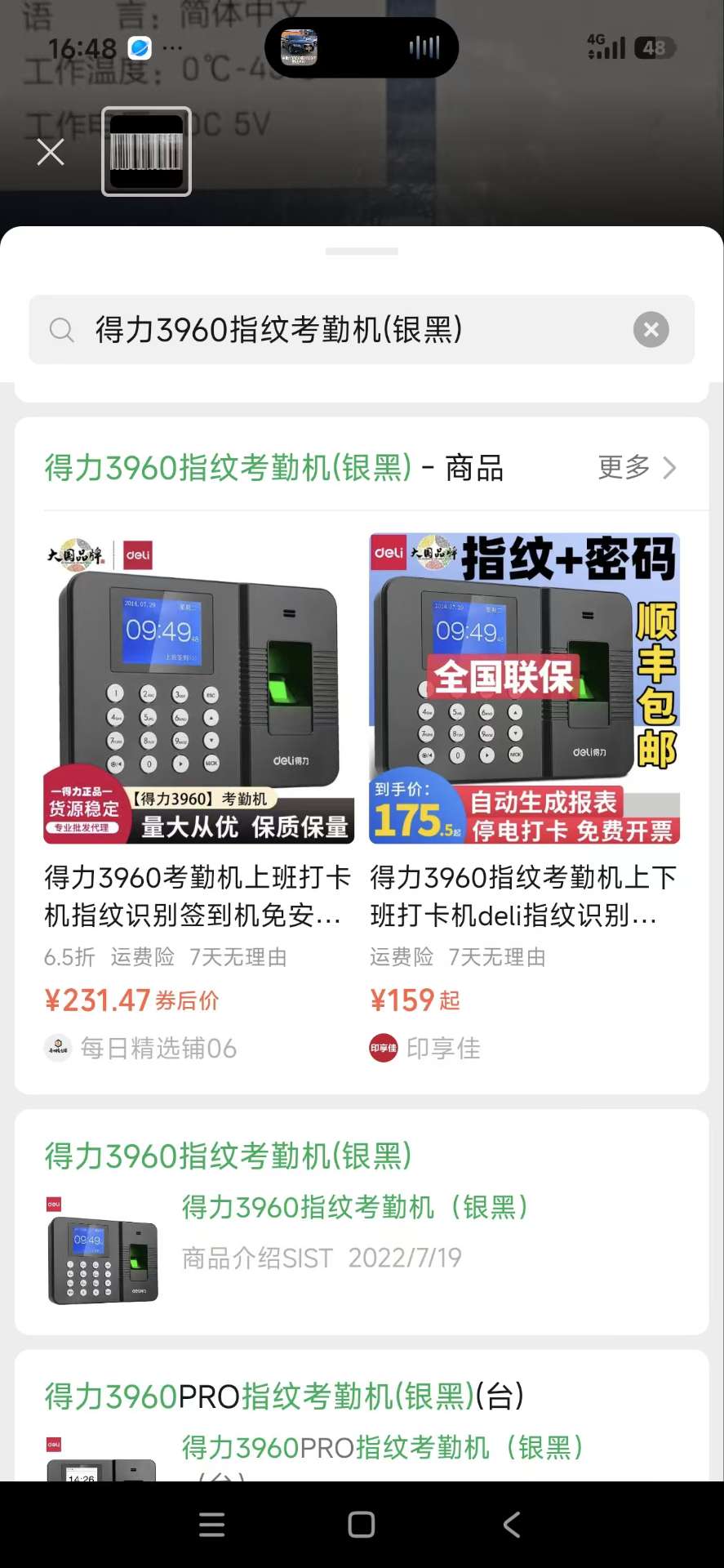Open the scanned barcode thumbnail
Screen dimensions: 724x1568
click(146, 152)
